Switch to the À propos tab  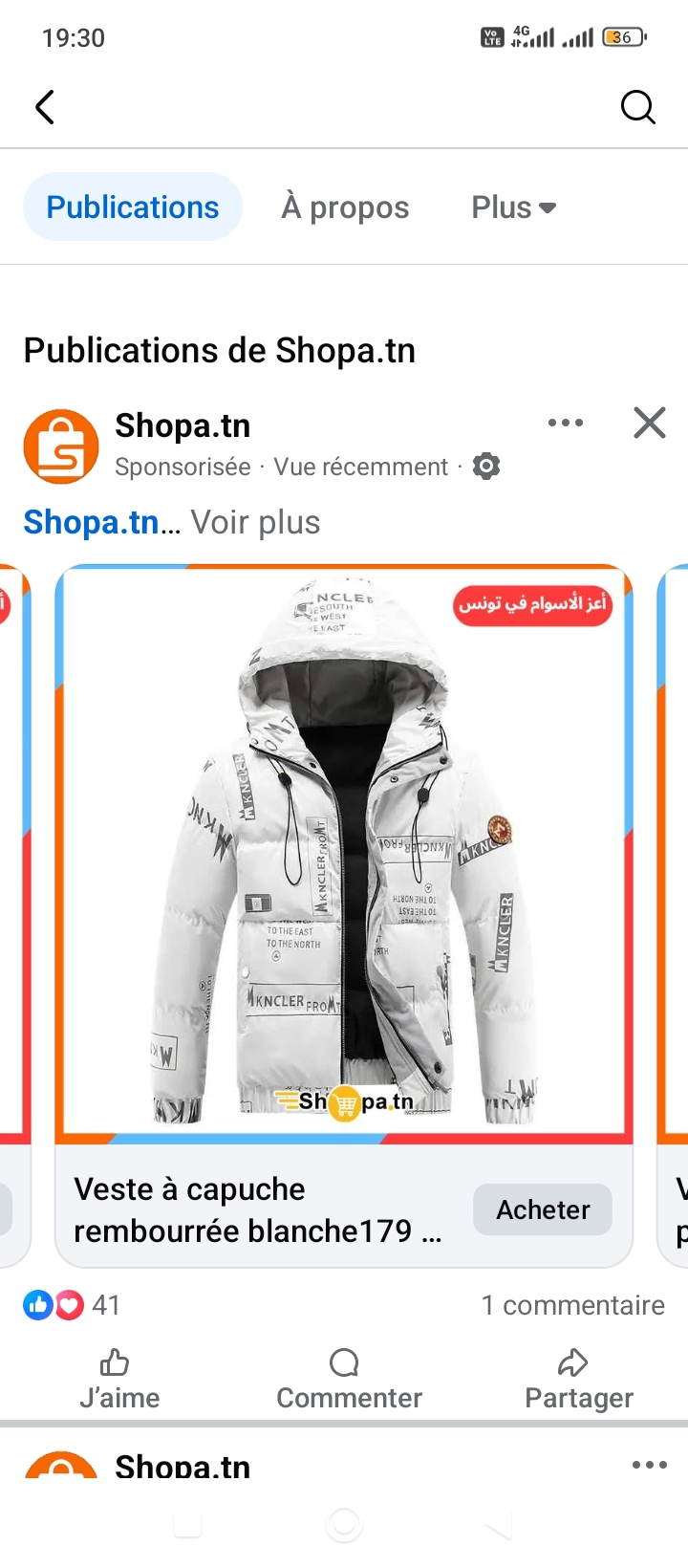pos(345,207)
